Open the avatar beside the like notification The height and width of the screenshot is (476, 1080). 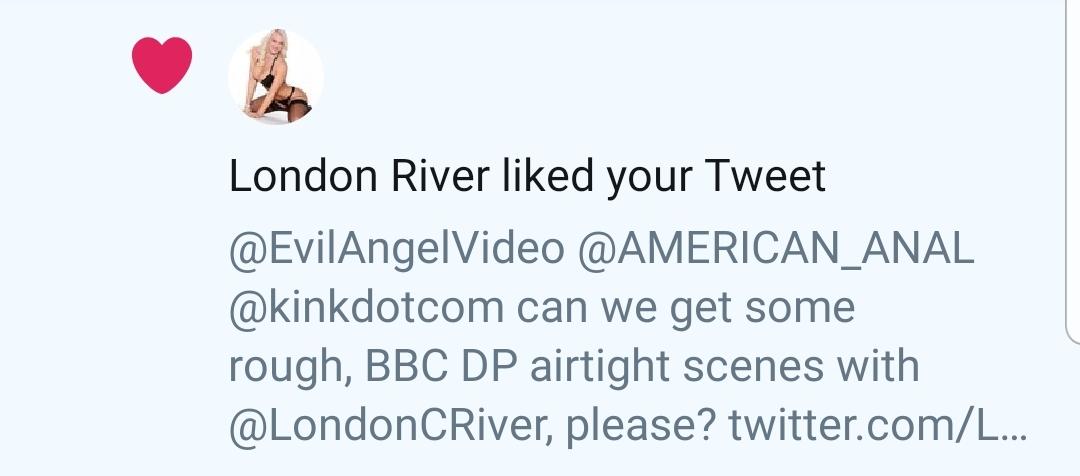(x=275, y=76)
